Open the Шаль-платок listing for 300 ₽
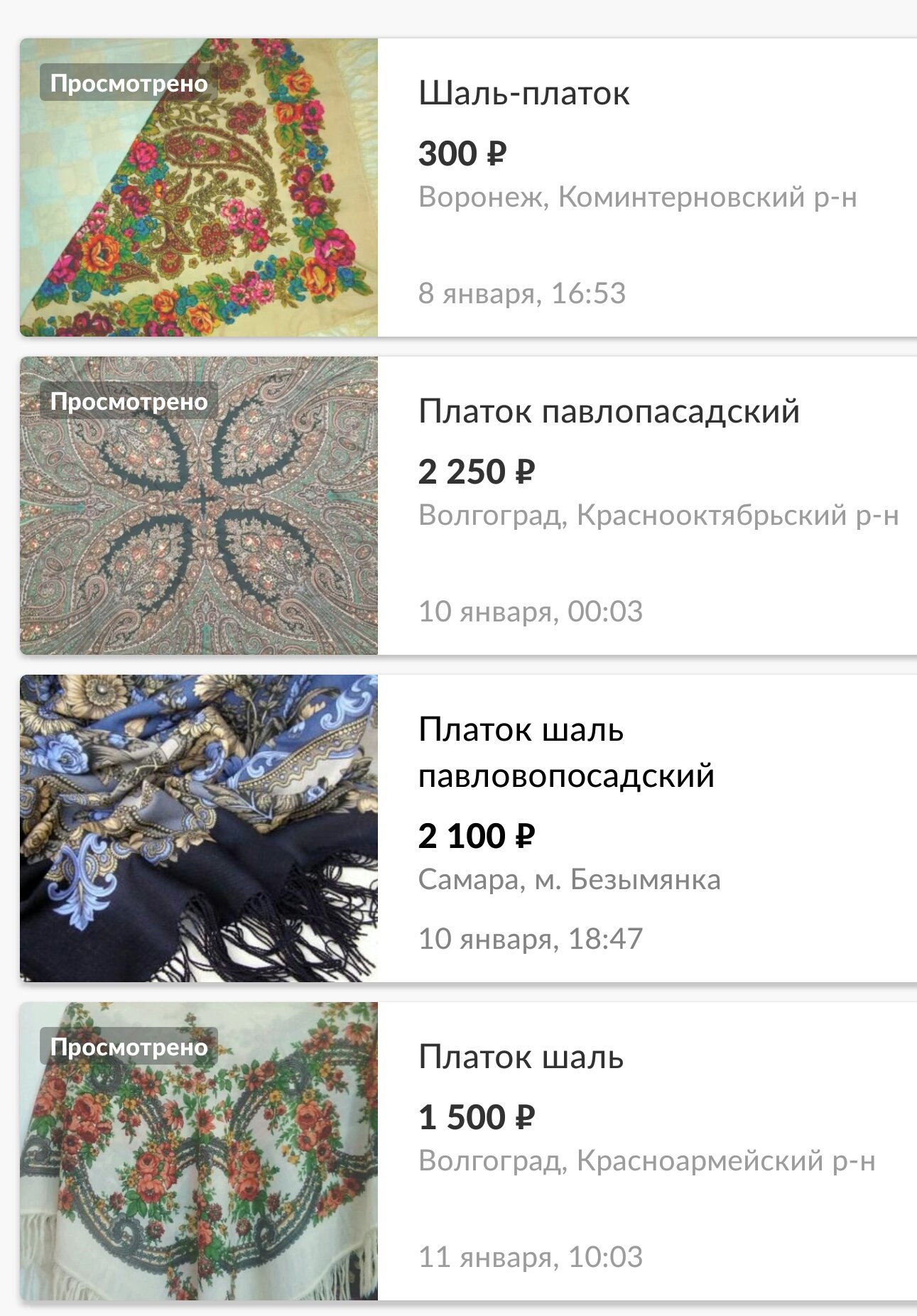Image resolution: width=917 pixels, height=1316 pixels. (x=523, y=93)
